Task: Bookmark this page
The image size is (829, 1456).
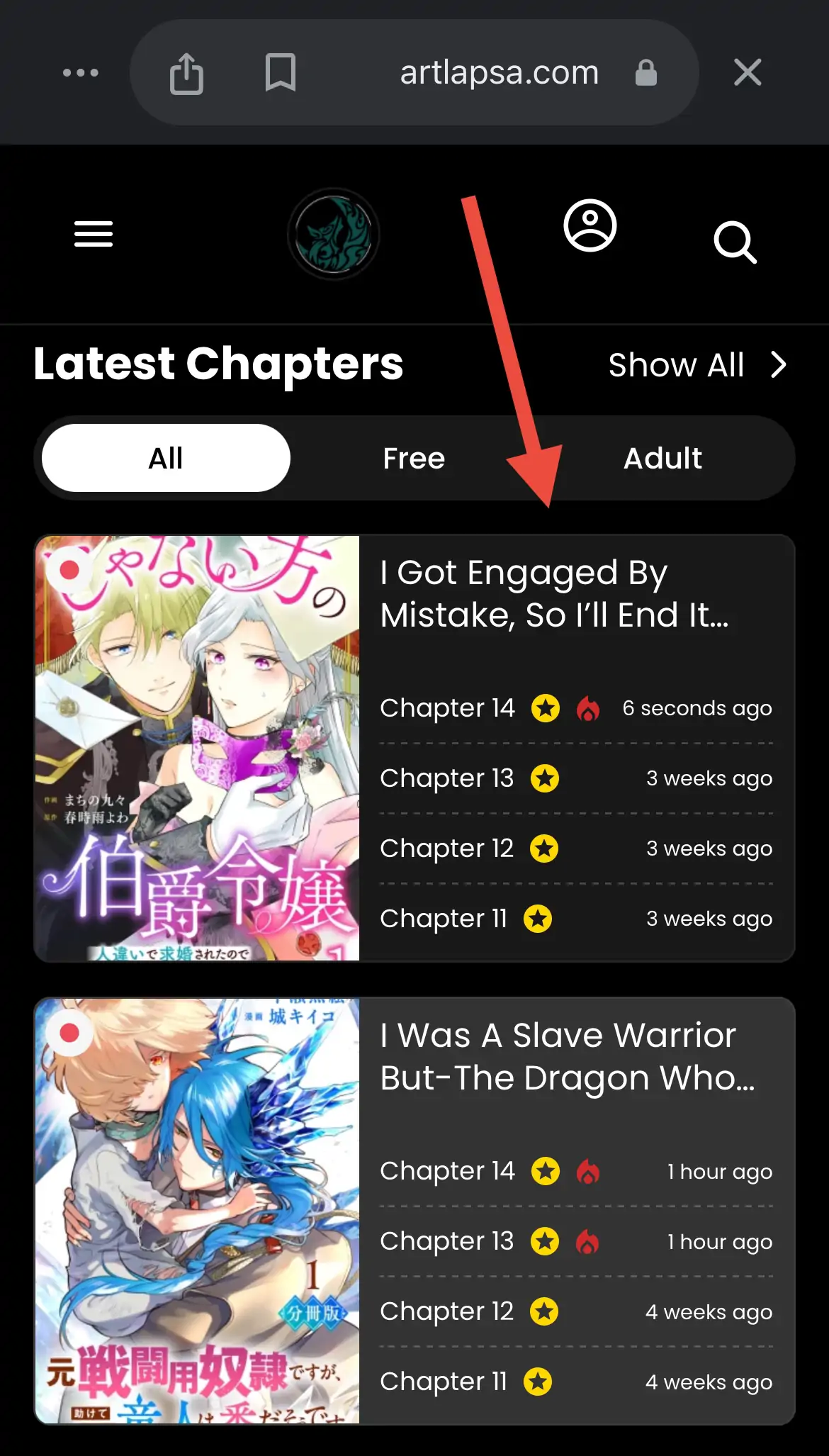Action: coord(280,72)
